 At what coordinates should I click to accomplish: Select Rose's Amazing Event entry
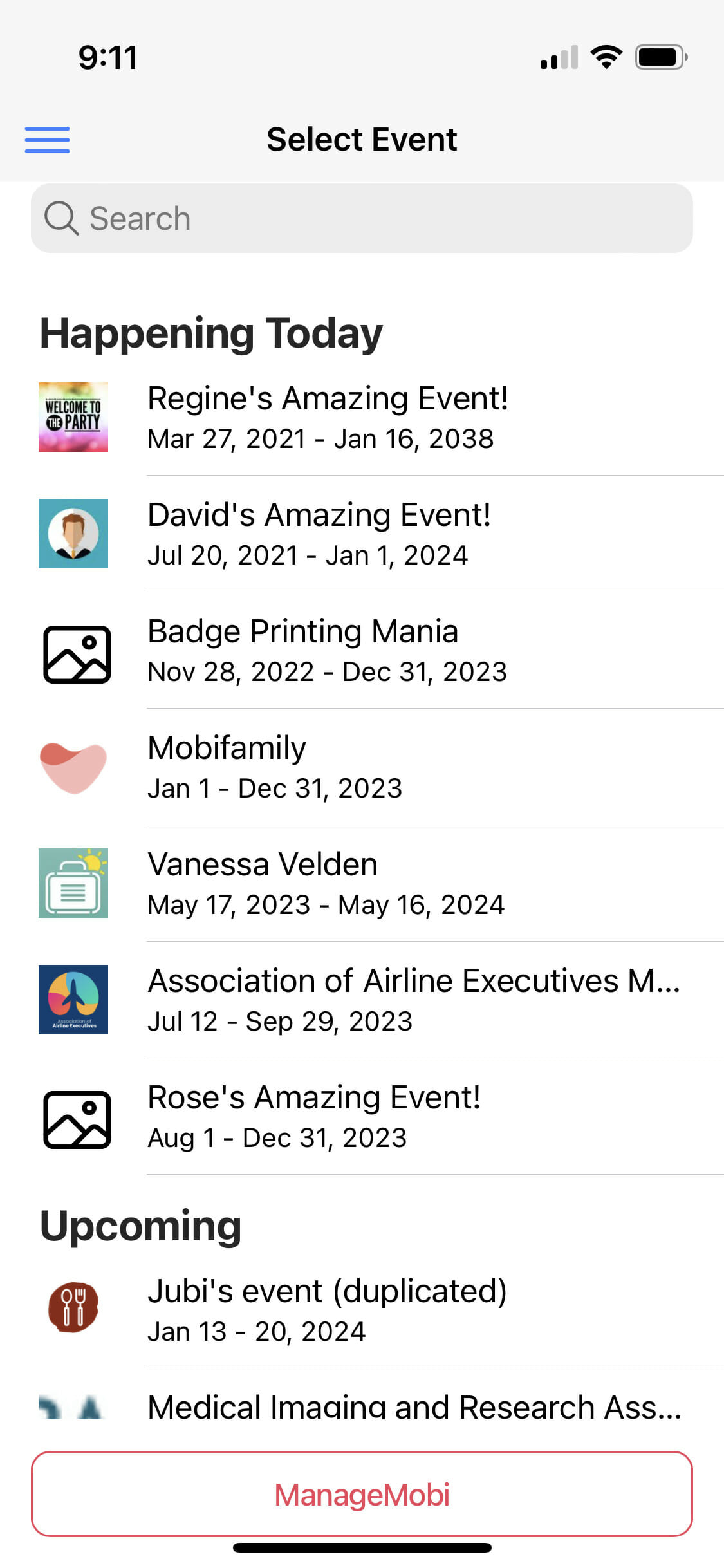coord(360,1118)
